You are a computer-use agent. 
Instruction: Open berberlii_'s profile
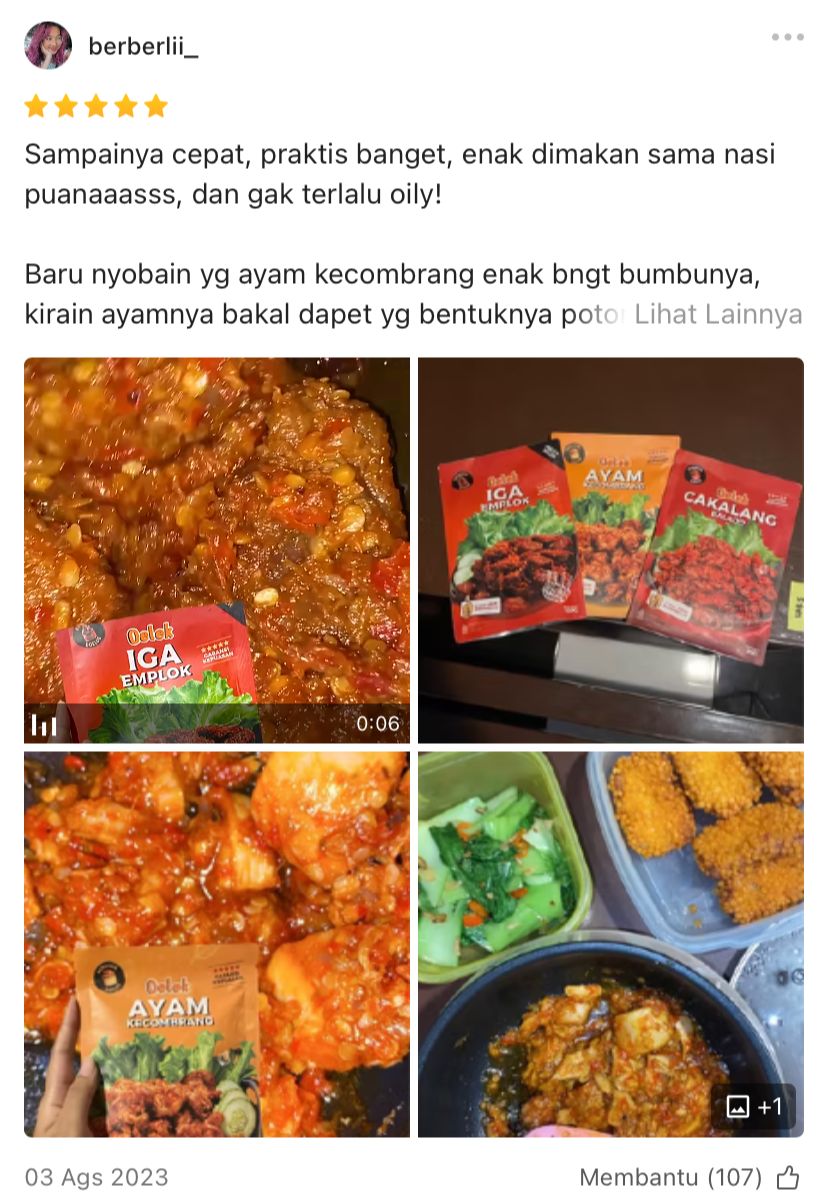(x=143, y=46)
